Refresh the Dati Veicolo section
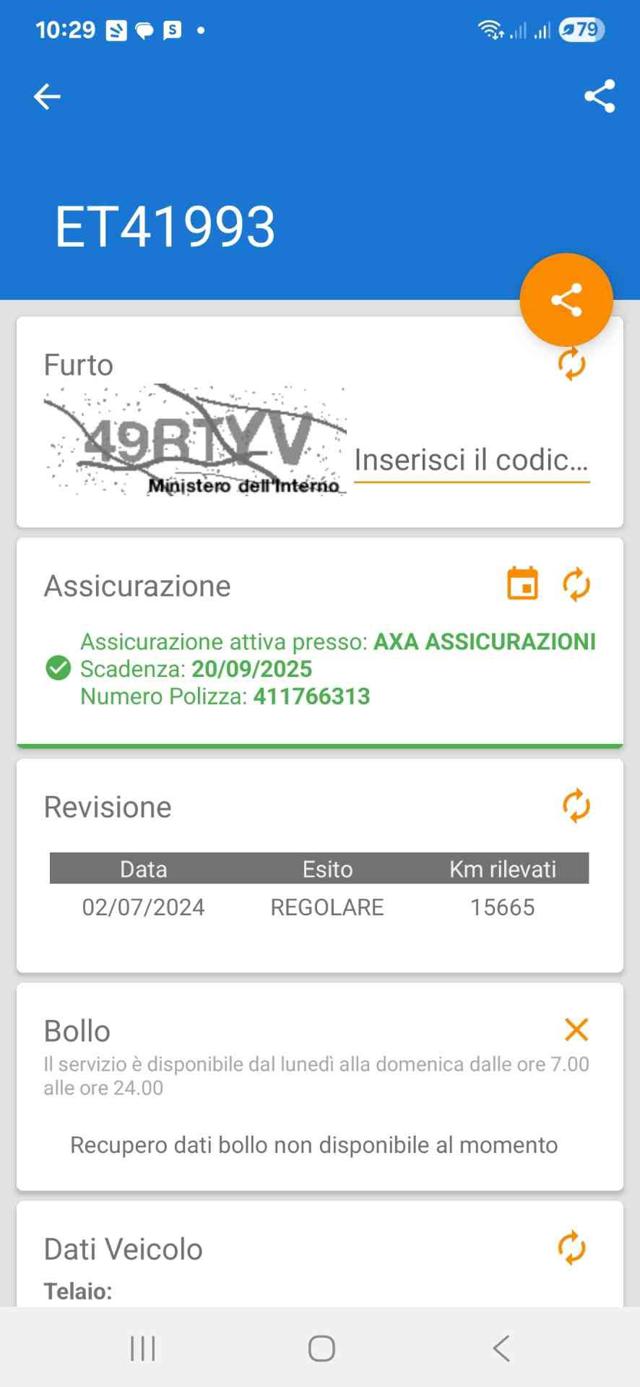Image resolution: width=640 pixels, height=1387 pixels. 571,1247
